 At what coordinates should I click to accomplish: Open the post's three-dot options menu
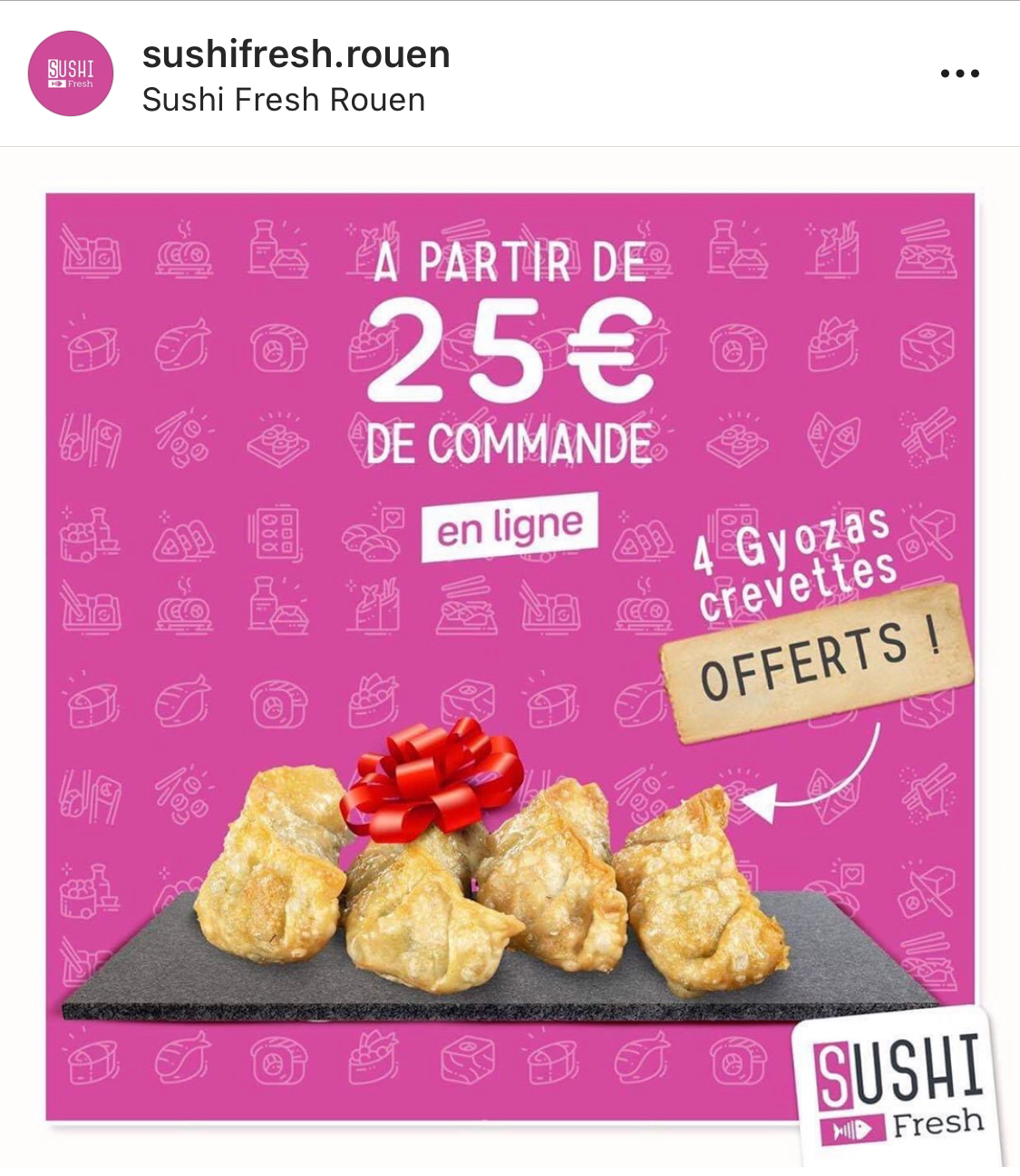click(x=959, y=74)
